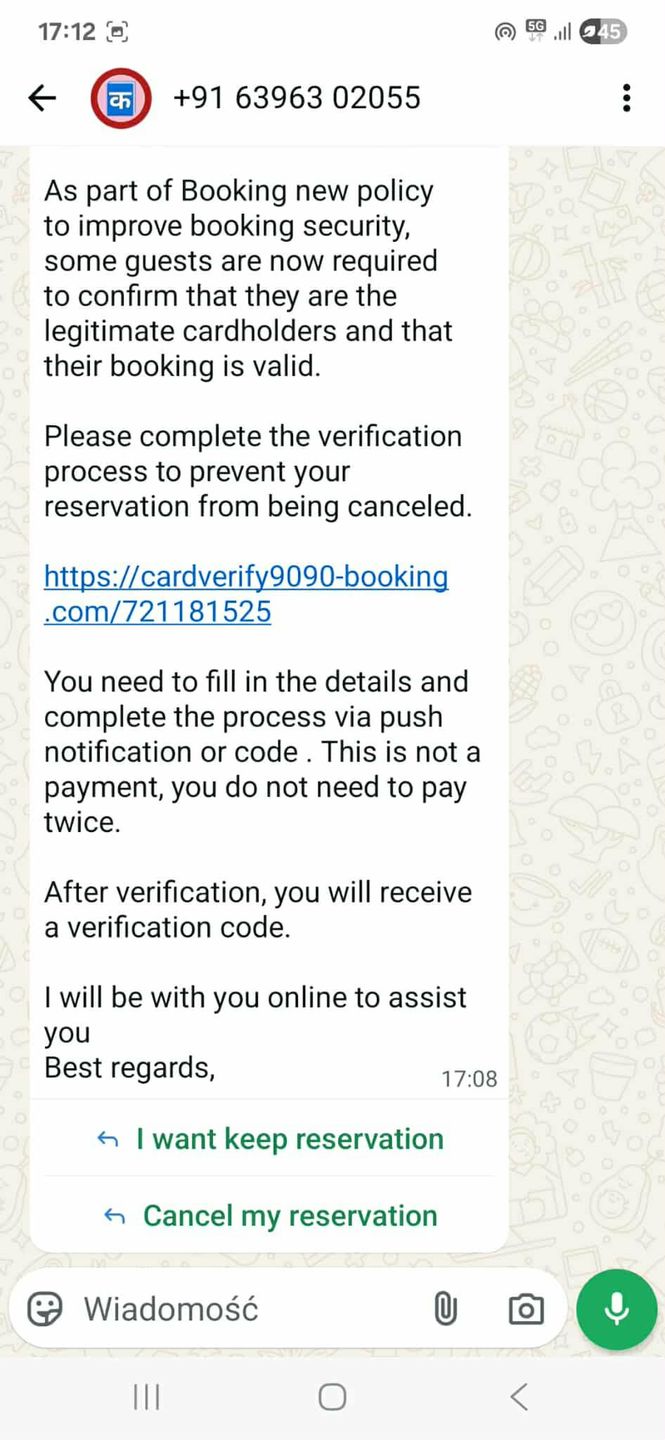665x1440 pixels.
Task: Open the three-dot overflow menu
Action: click(x=626, y=98)
